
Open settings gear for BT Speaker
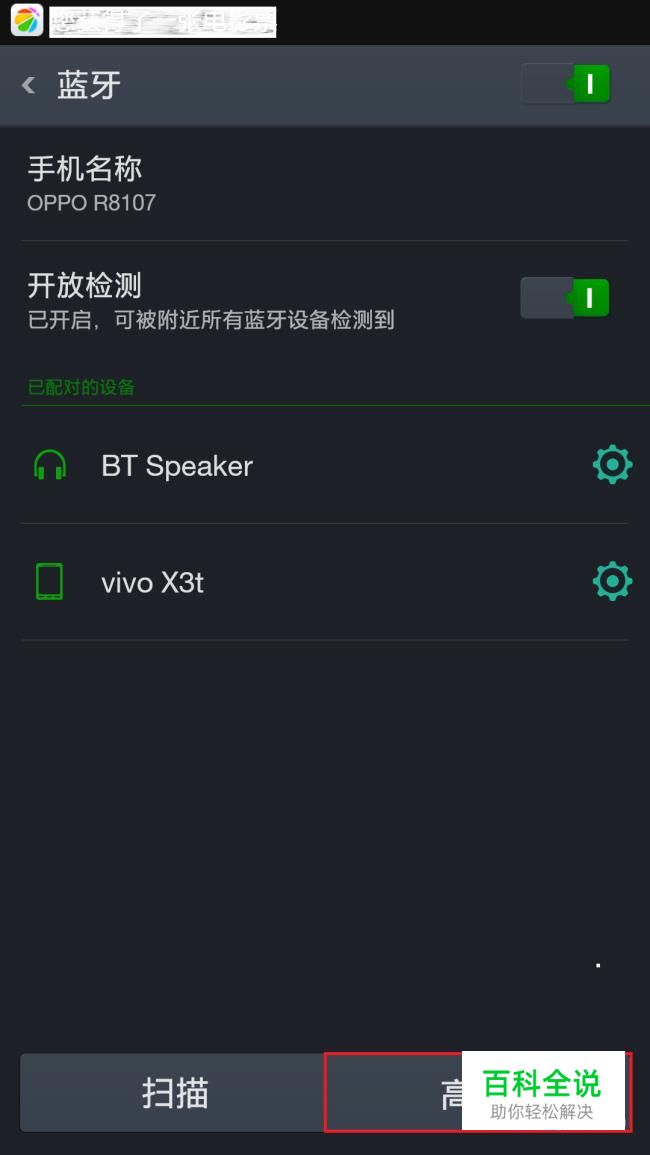pos(612,465)
